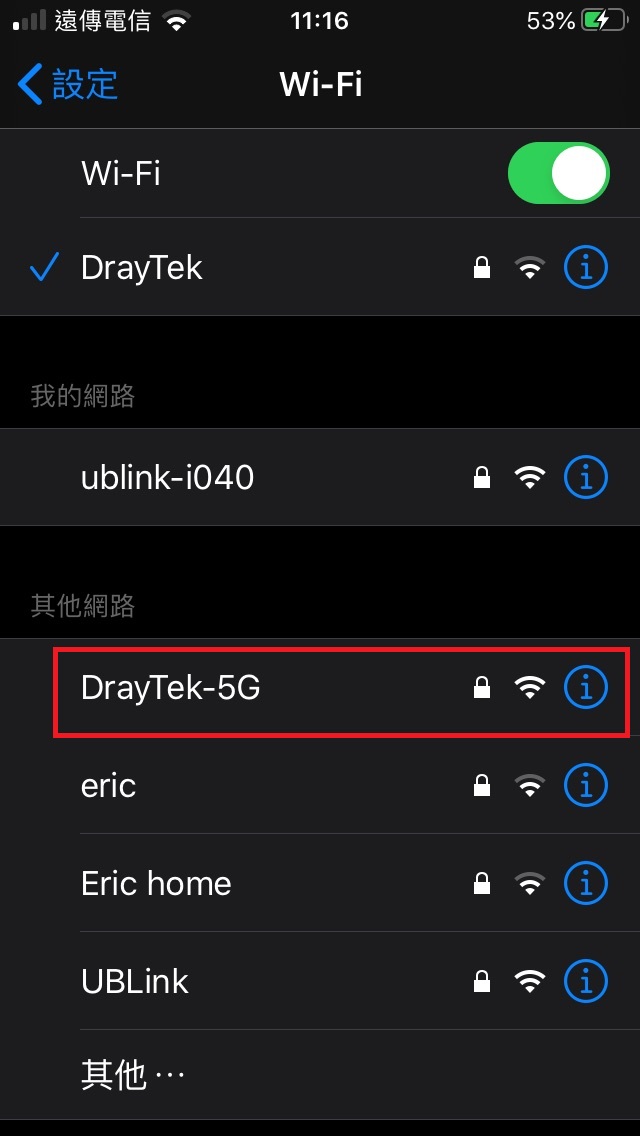Open Eric home network details
Viewport: 640px width, 1136px height.
point(586,883)
